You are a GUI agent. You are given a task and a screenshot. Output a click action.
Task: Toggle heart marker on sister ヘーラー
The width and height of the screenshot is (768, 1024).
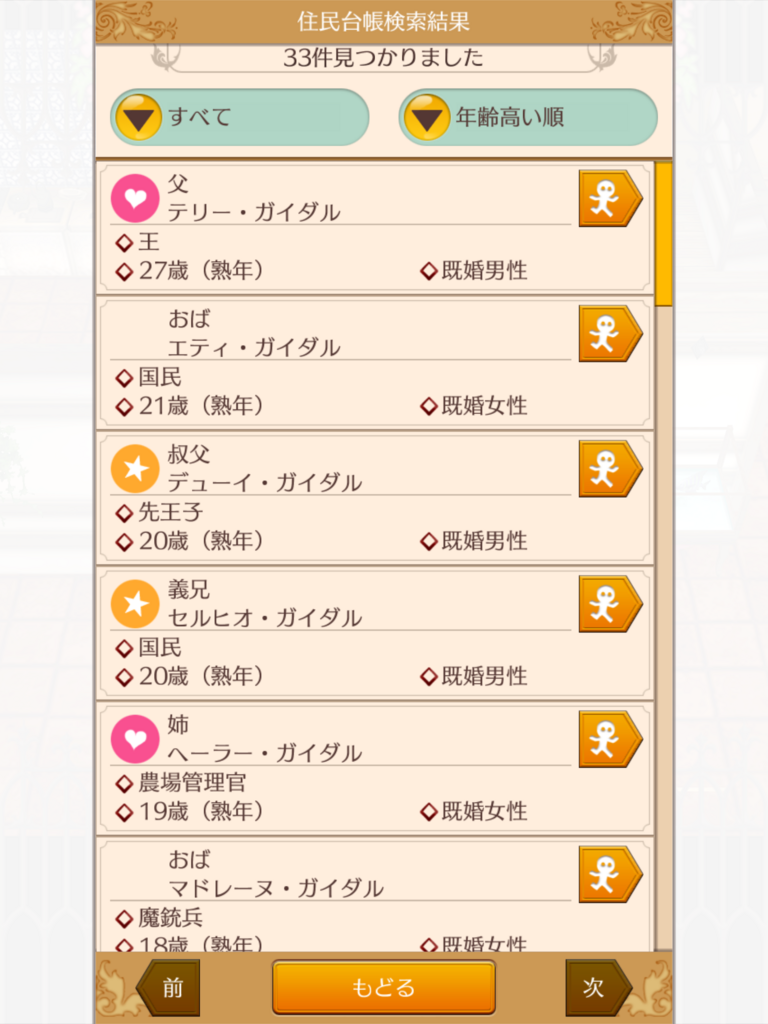[135, 738]
